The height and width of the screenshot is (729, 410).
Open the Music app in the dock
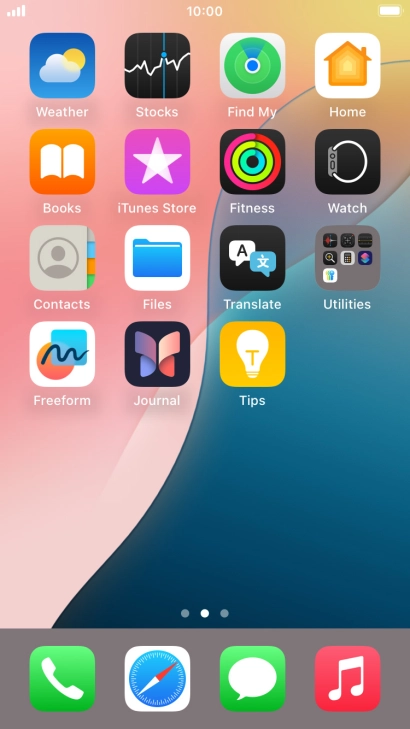348,679
